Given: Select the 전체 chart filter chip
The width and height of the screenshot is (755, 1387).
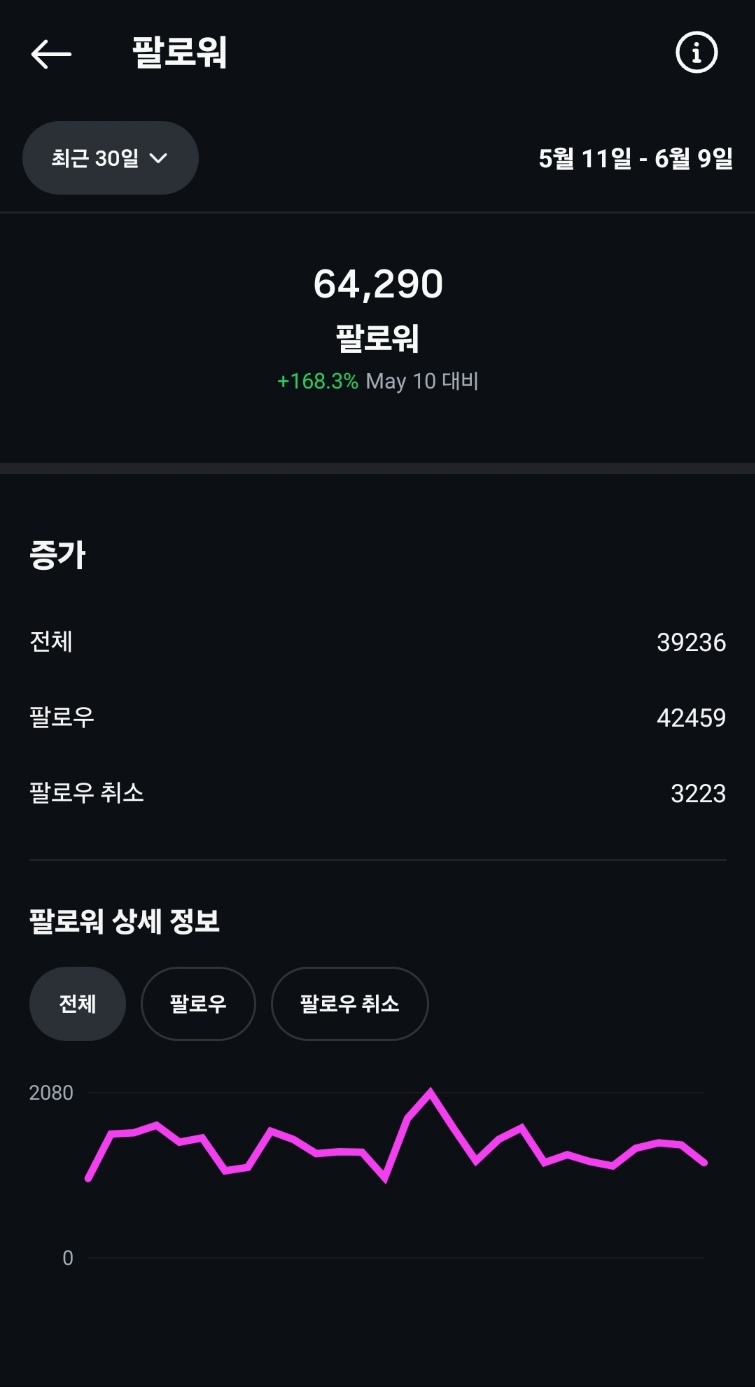Looking at the screenshot, I should click(x=78, y=1004).
